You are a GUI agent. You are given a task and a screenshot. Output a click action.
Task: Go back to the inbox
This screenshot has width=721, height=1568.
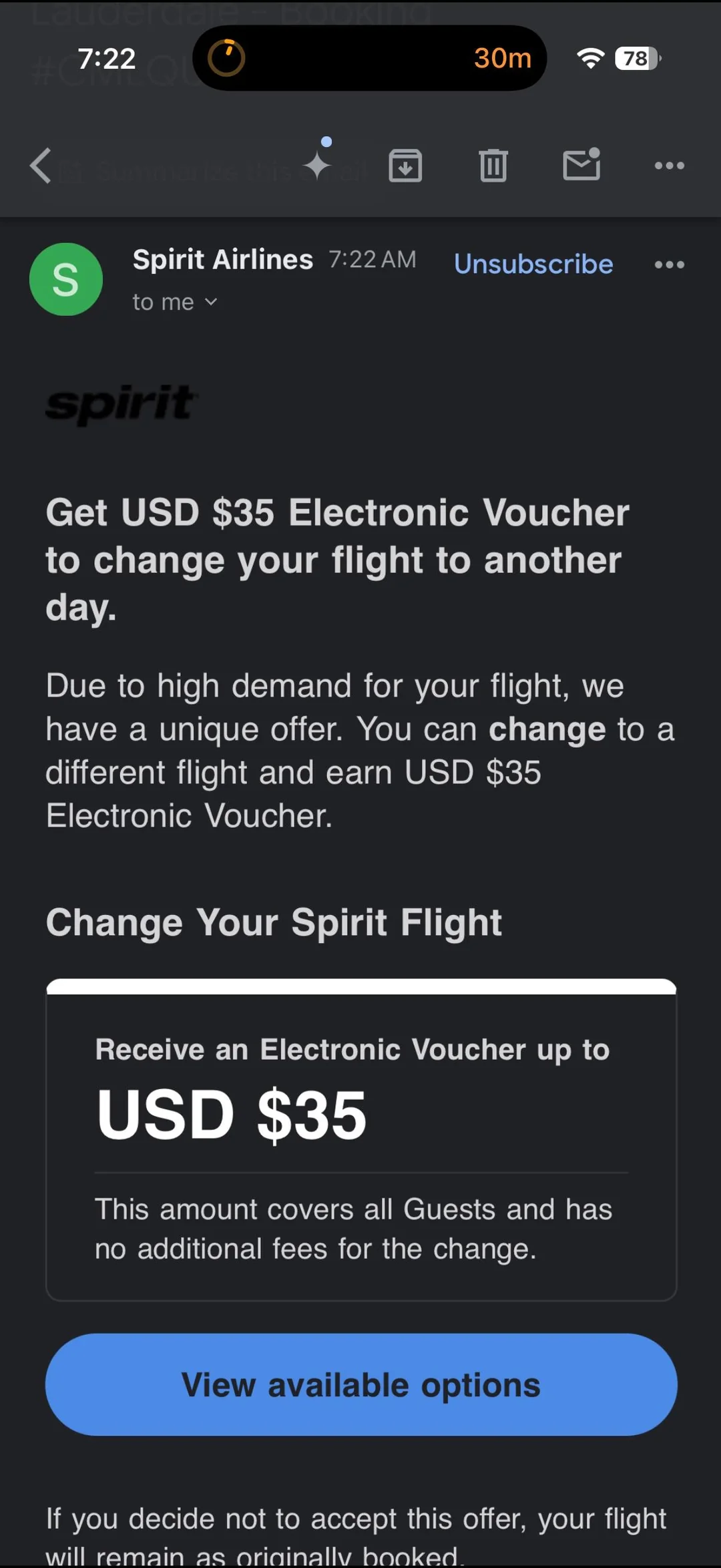click(x=41, y=166)
